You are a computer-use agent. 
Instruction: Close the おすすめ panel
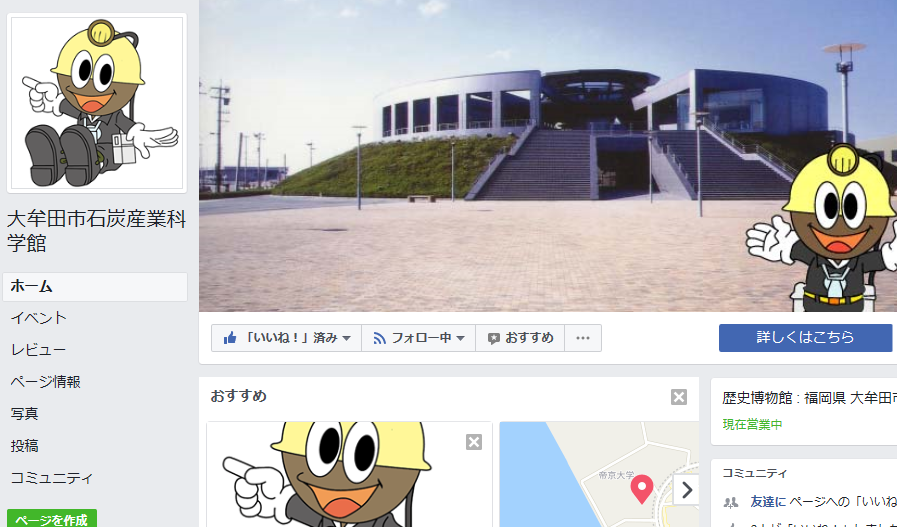point(679,397)
